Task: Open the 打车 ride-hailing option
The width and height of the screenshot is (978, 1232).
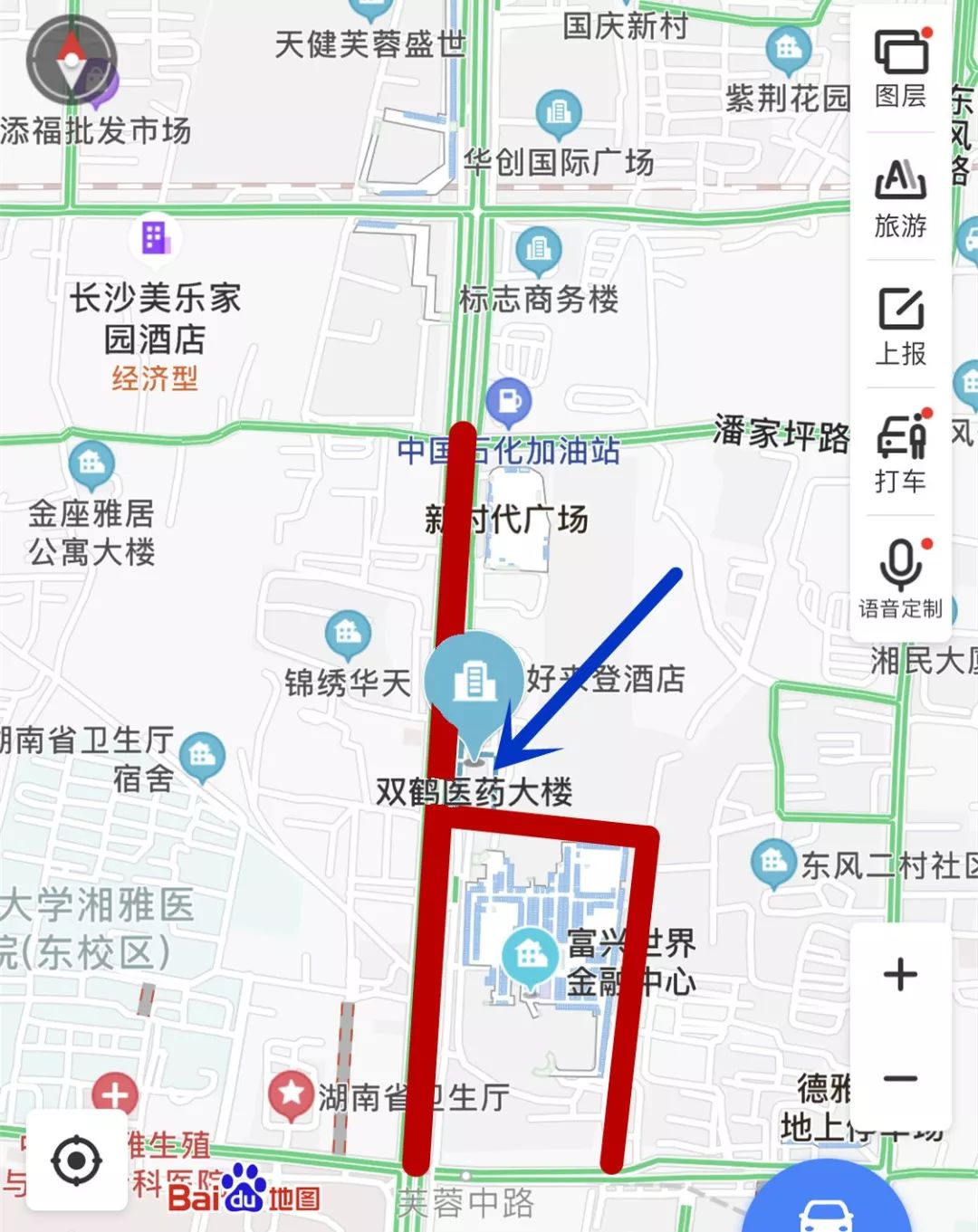Action: point(900,454)
